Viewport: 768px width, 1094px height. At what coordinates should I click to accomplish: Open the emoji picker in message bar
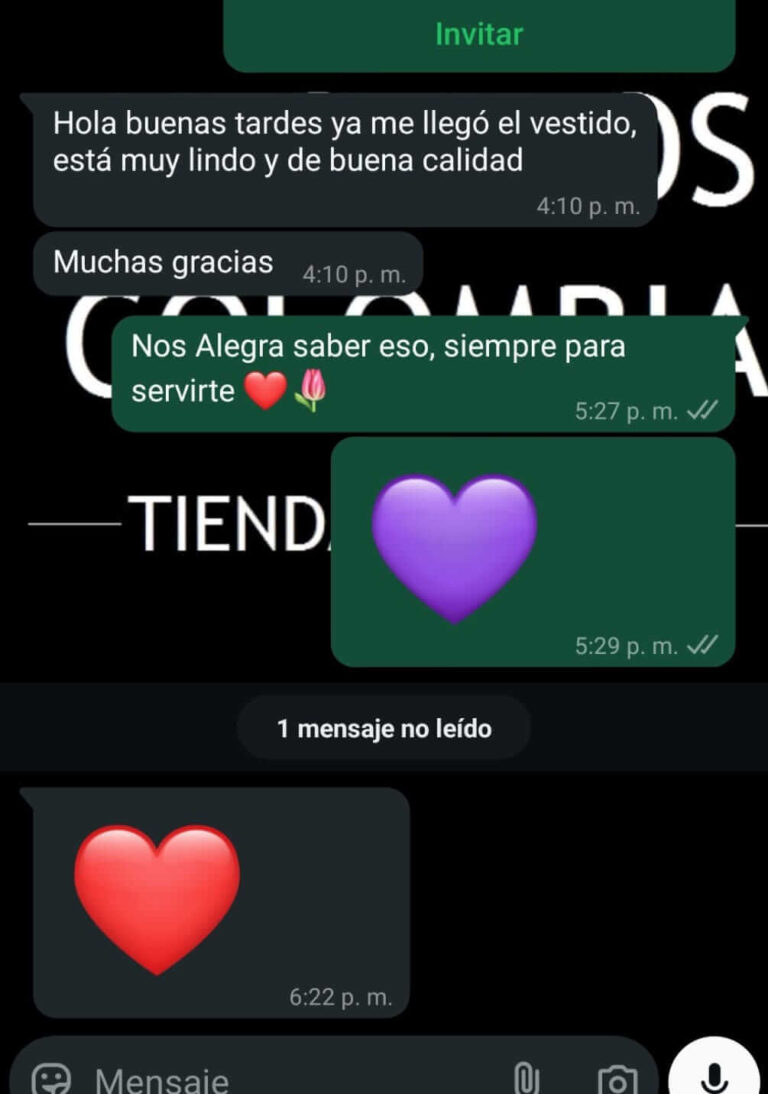(51, 1079)
